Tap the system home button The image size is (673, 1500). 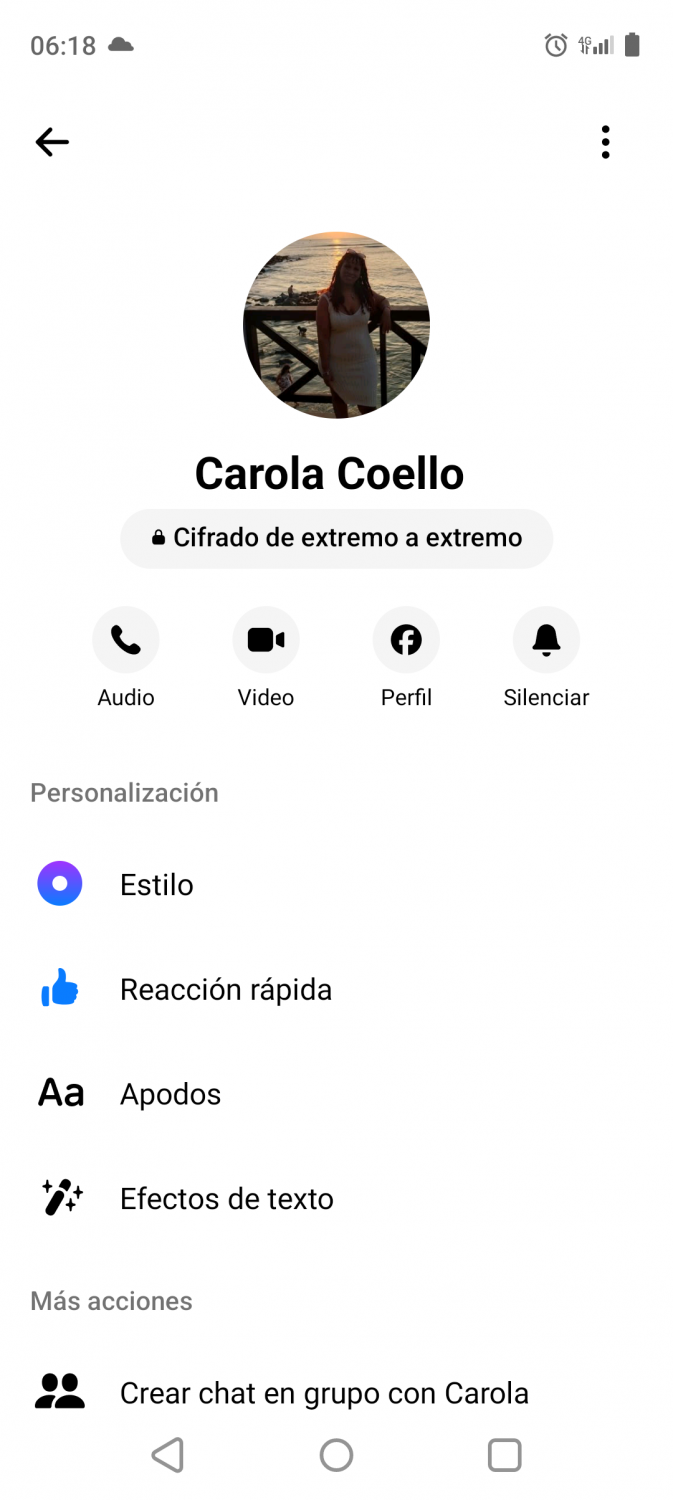pyautogui.click(x=336, y=1455)
